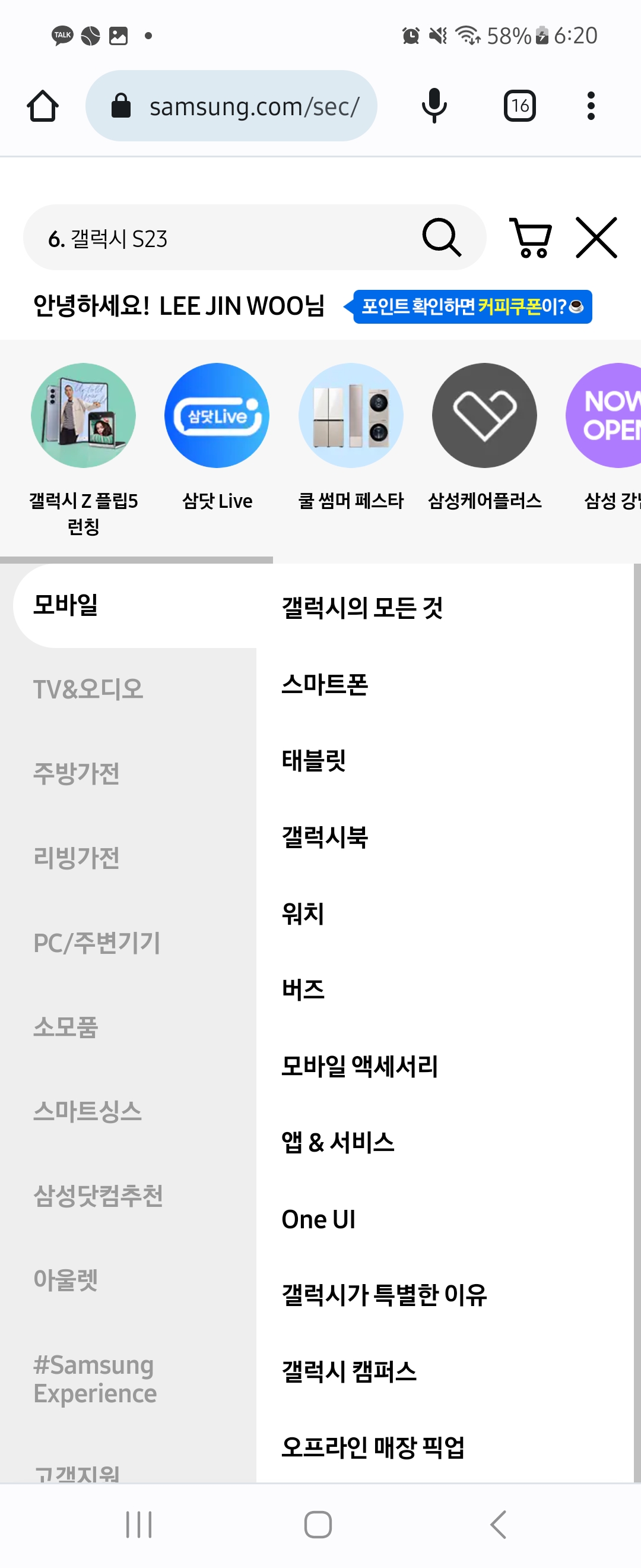Open 모바일 액세서리 item
Viewport: 641px width, 1568px height.
click(360, 1067)
